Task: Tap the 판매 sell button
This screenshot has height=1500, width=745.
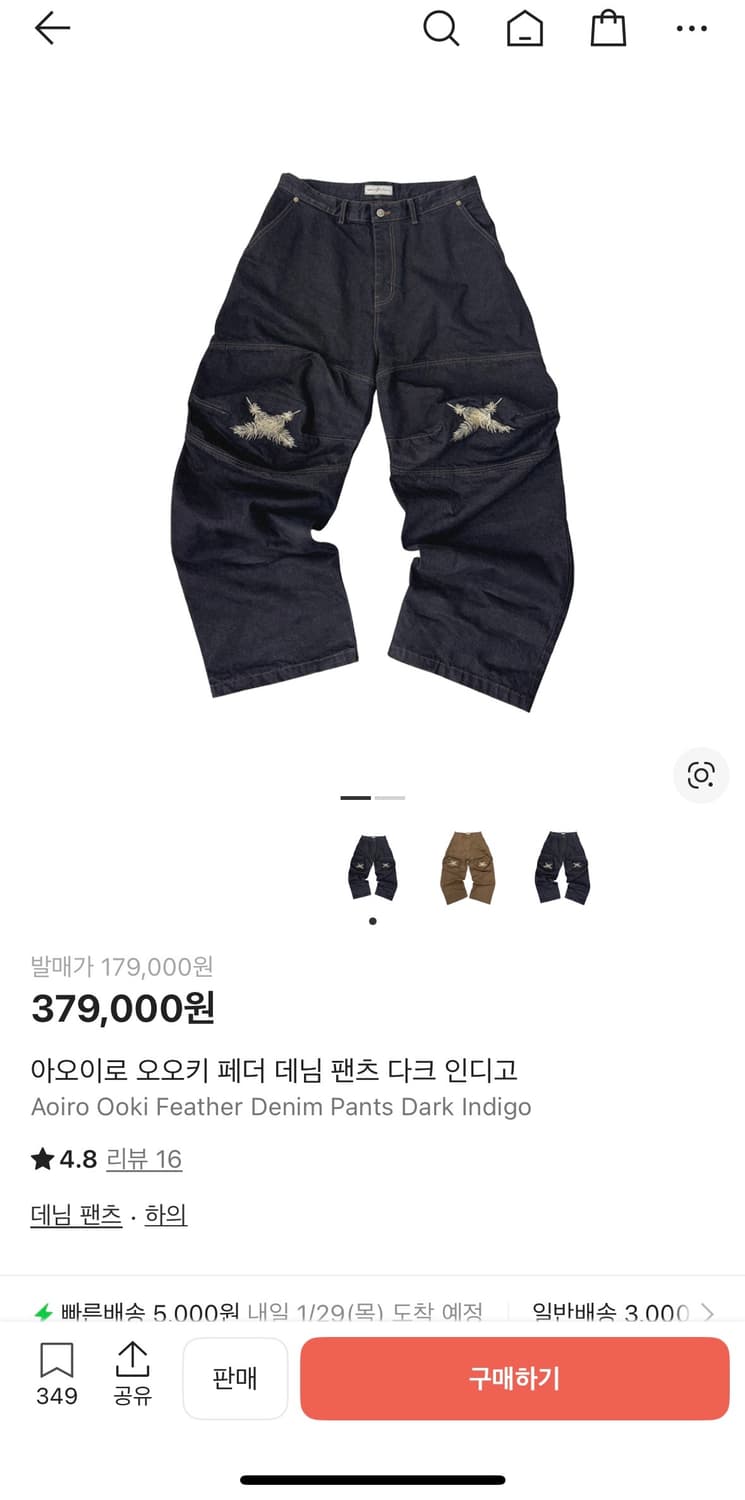Action: coord(235,1378)
